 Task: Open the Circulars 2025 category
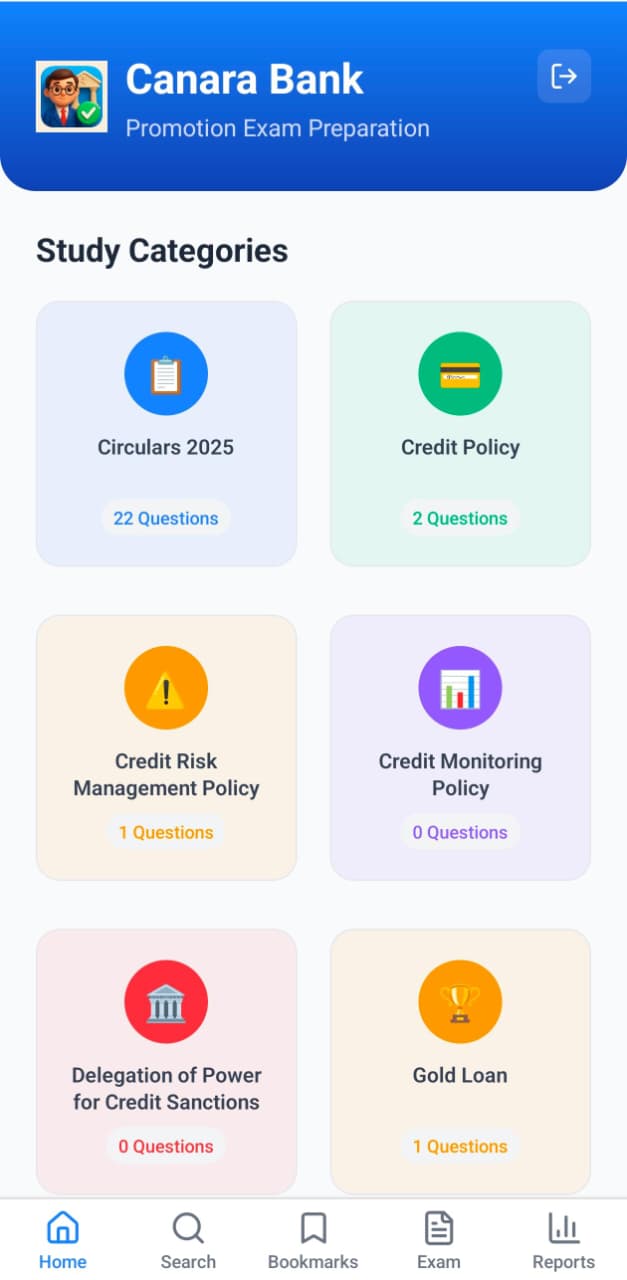pyautogui.click(x=166, y=434)
